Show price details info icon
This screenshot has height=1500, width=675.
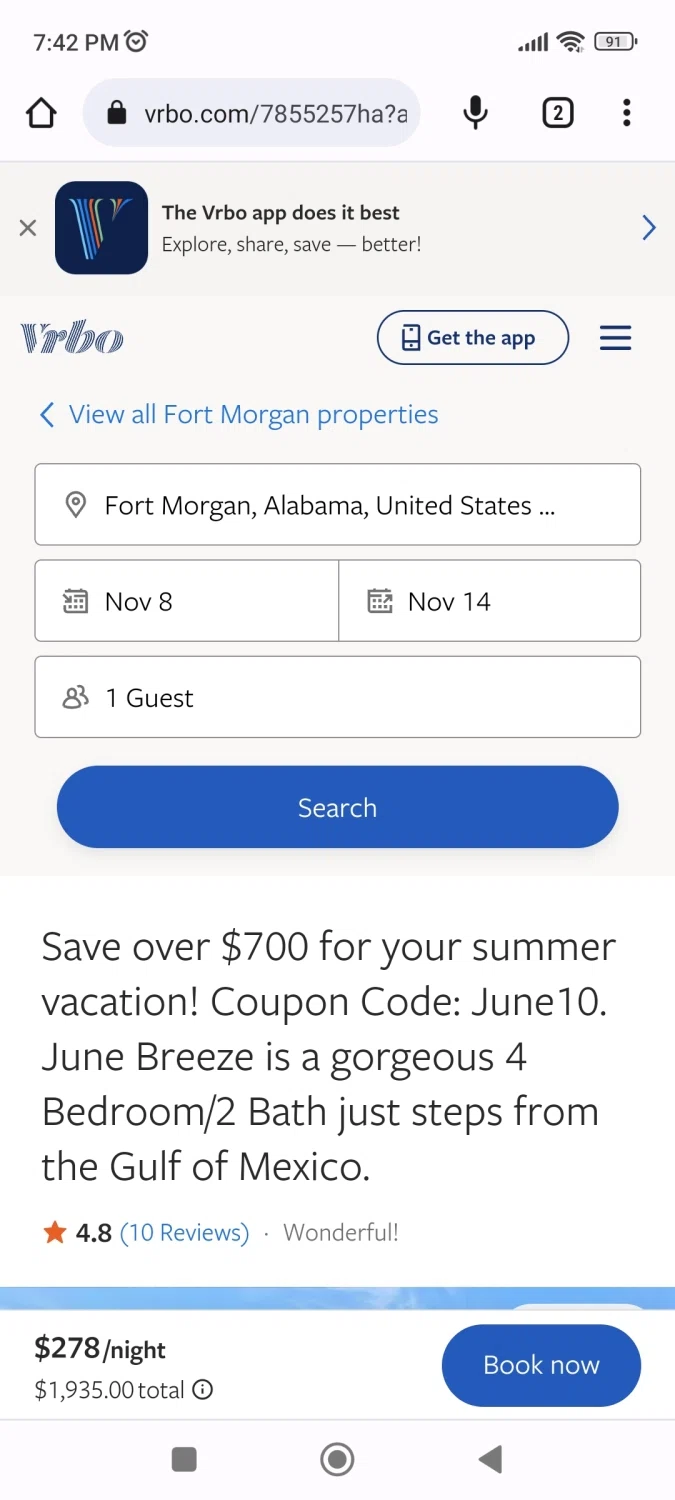203,1390
